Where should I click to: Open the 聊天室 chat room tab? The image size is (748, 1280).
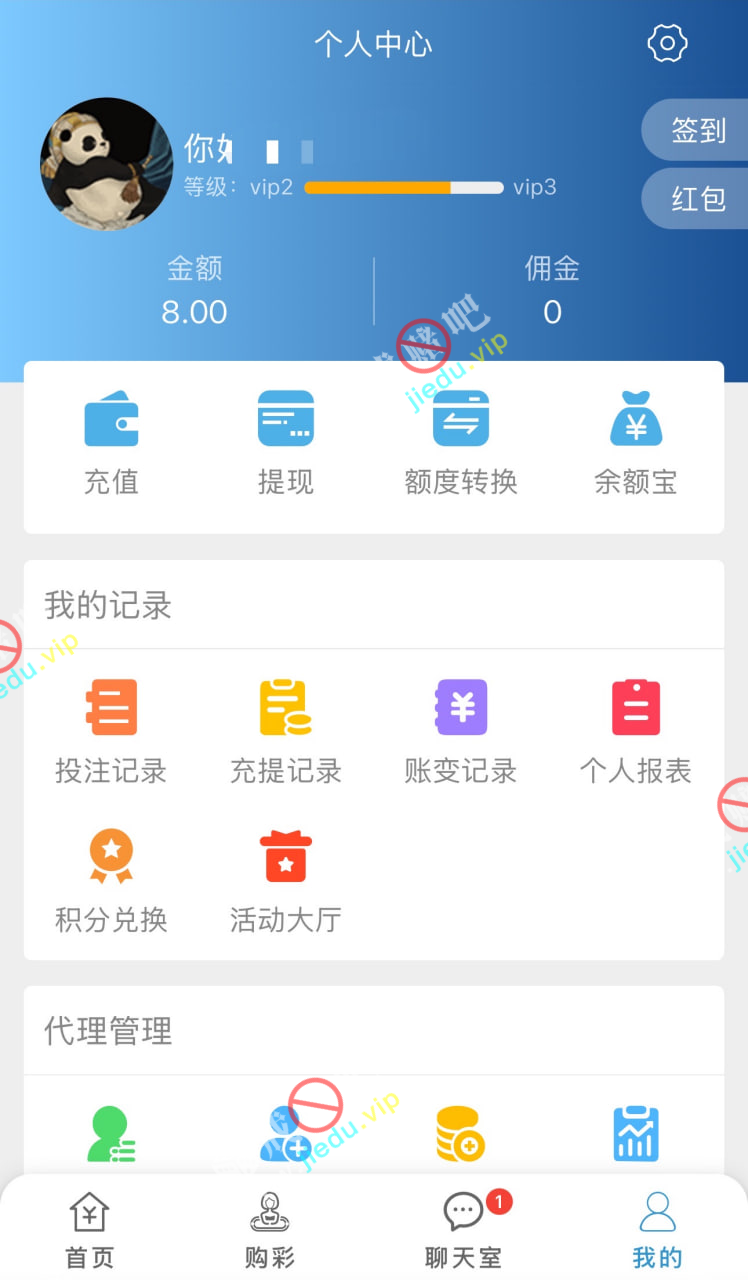(x=463, y=1230)
